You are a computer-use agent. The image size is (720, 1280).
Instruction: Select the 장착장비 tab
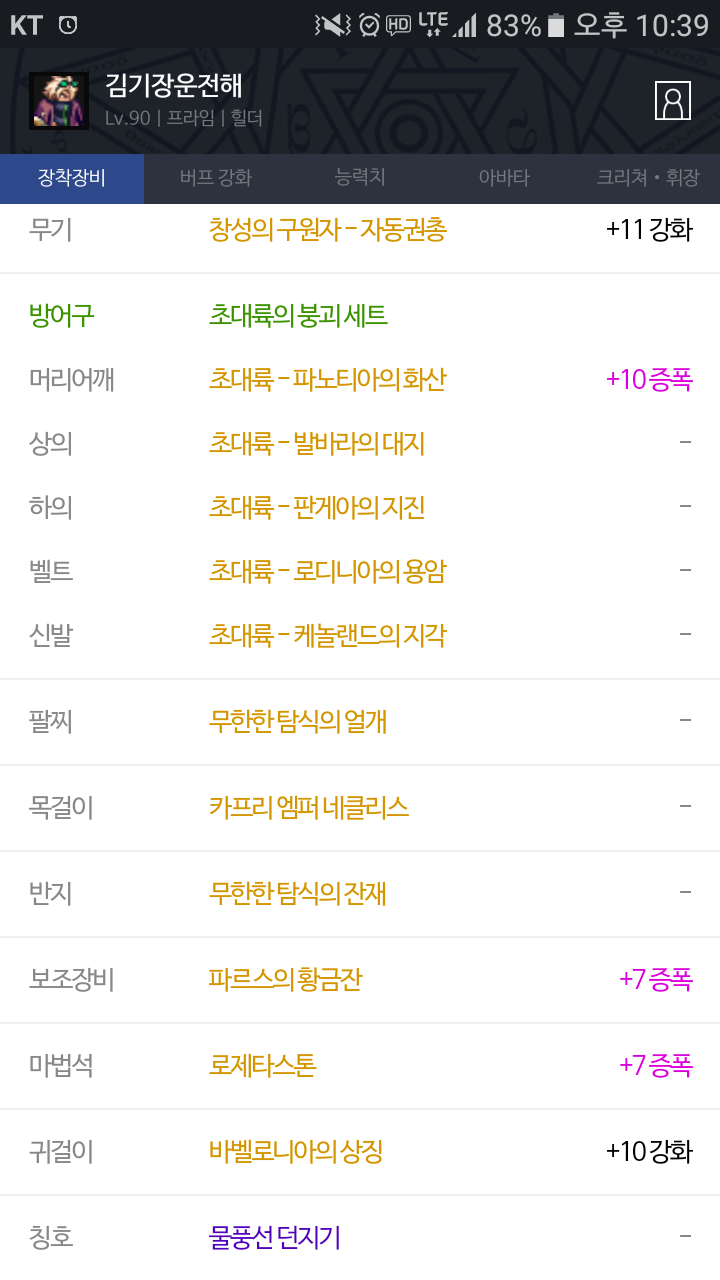pos(72,179)
